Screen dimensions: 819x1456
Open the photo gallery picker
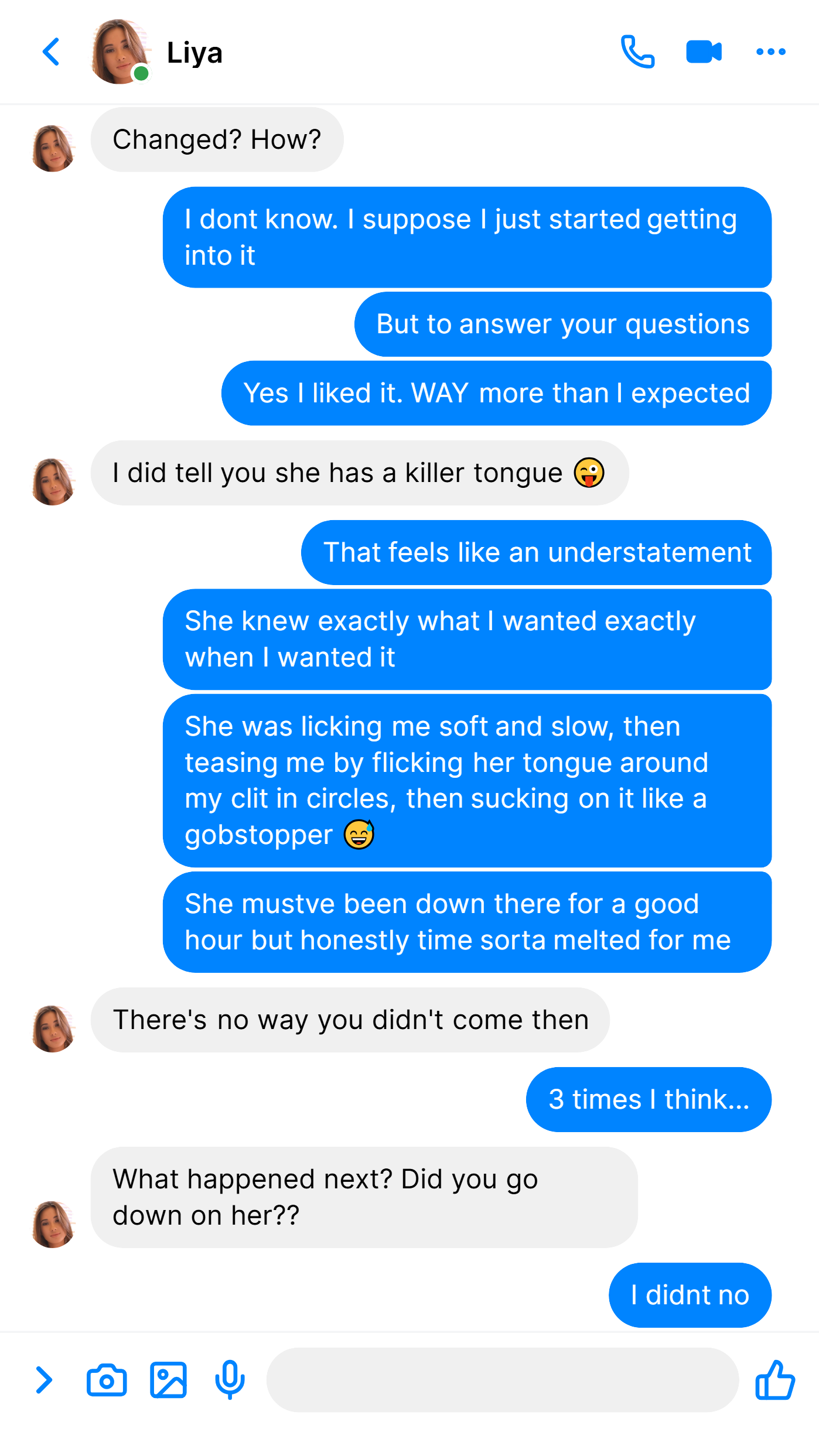pos(168,1379)
